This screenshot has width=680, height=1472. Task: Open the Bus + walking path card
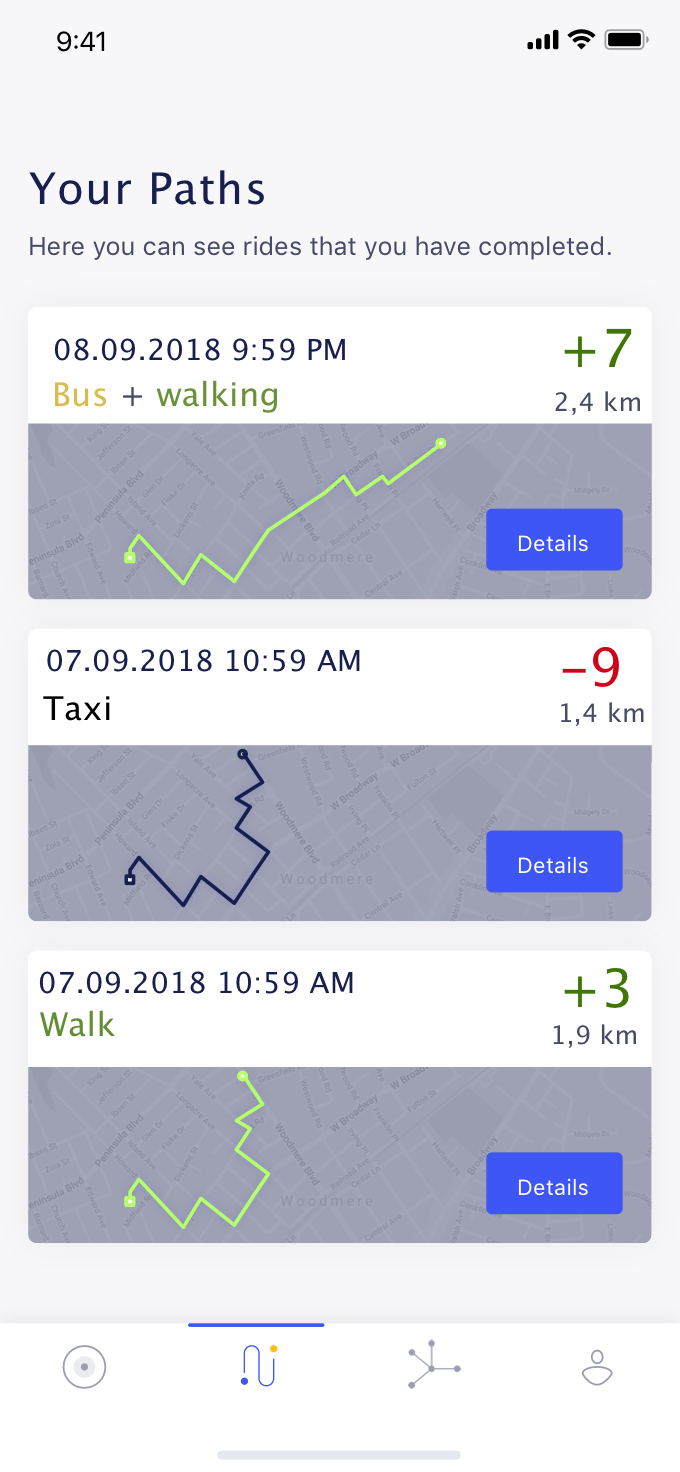click(x=340, y=453)
